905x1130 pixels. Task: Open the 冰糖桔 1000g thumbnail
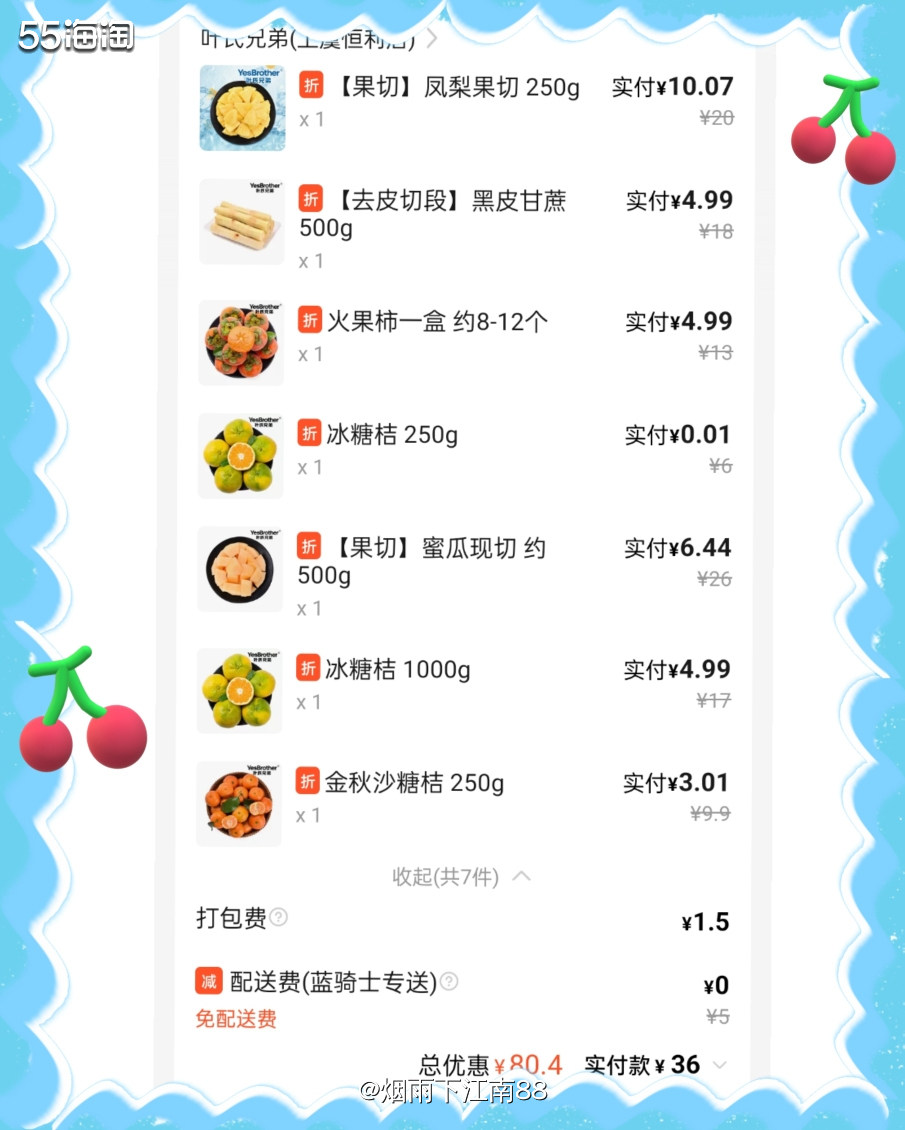tap(240, 690)
